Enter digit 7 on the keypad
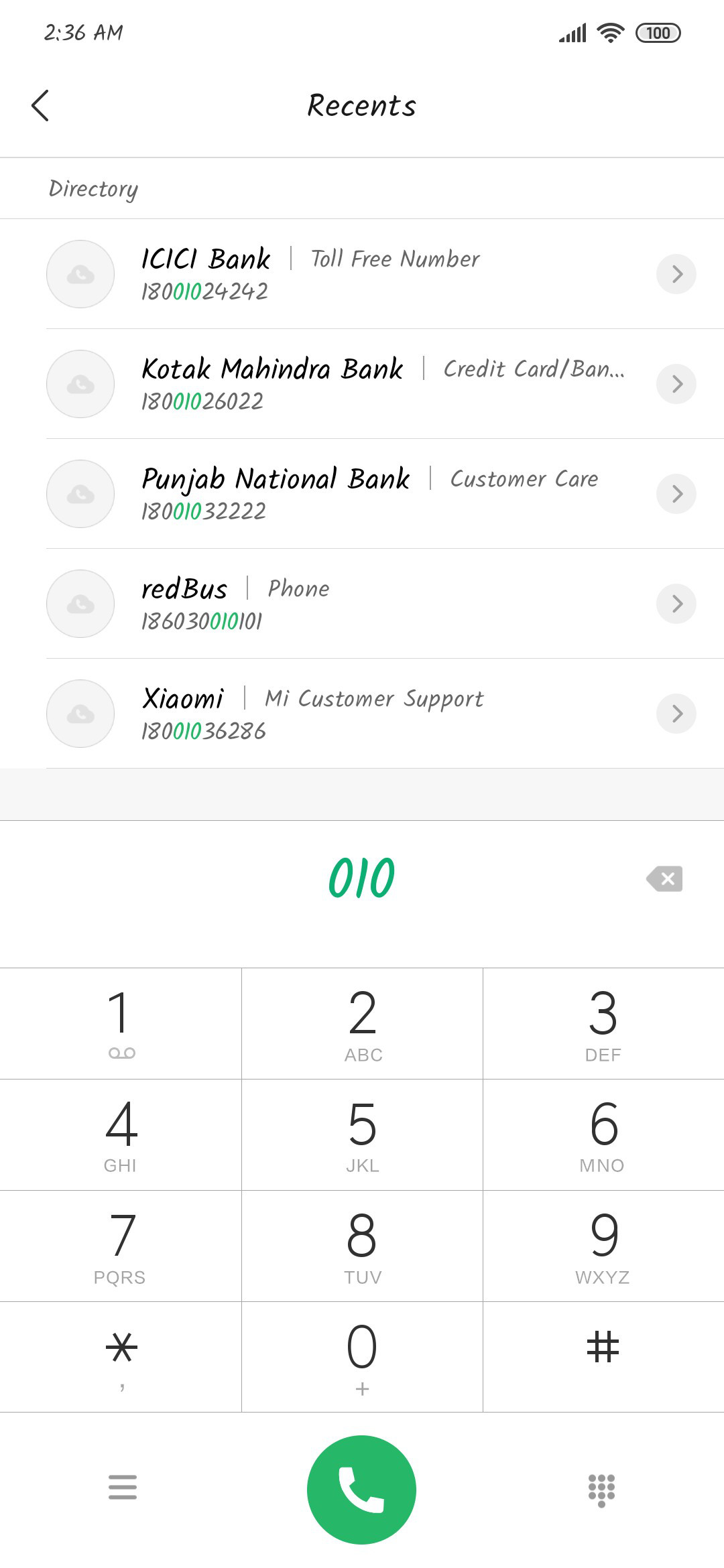 point(121,1246)
